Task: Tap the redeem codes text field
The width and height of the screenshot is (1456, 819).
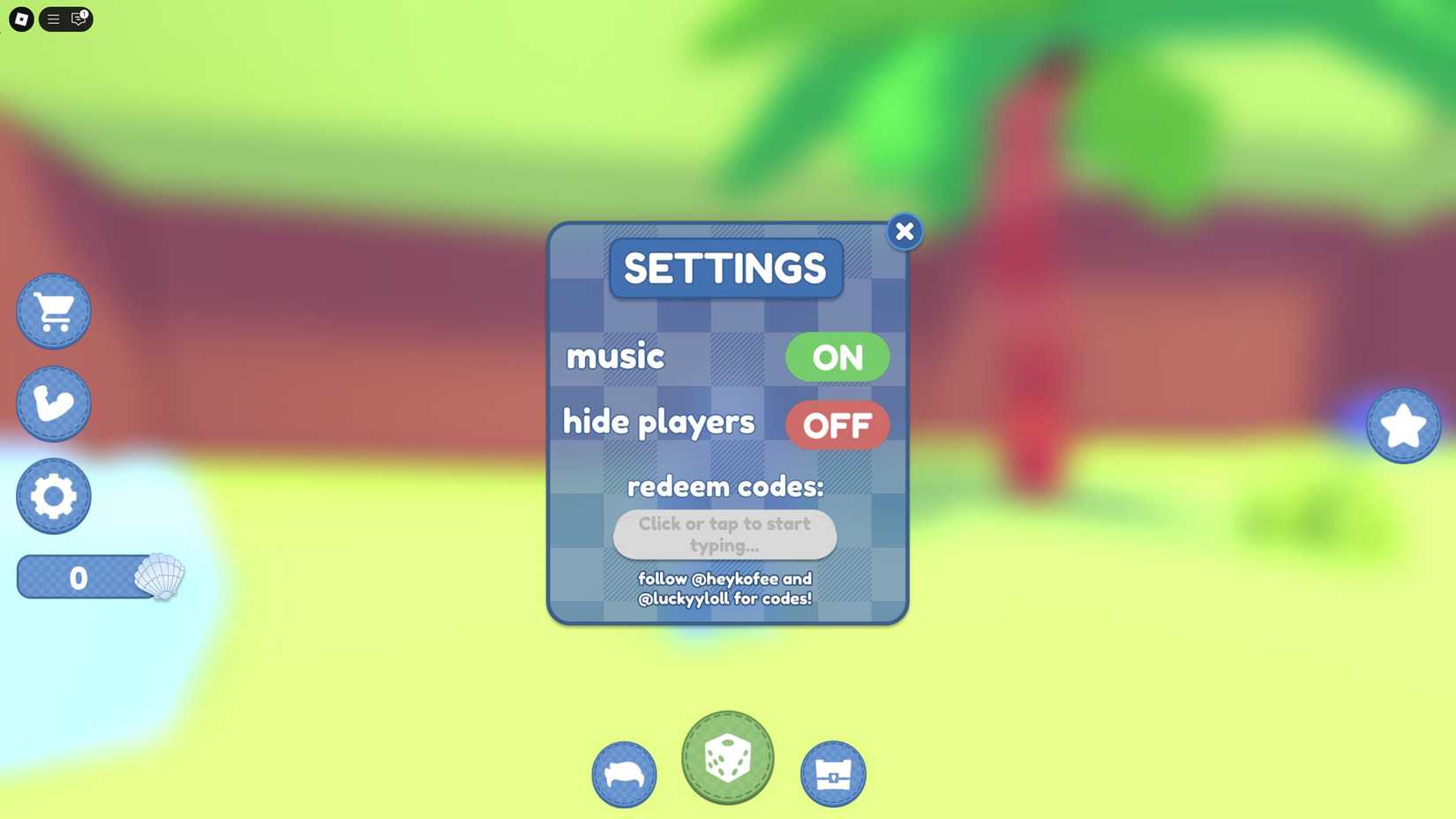Action: (724, 534)
